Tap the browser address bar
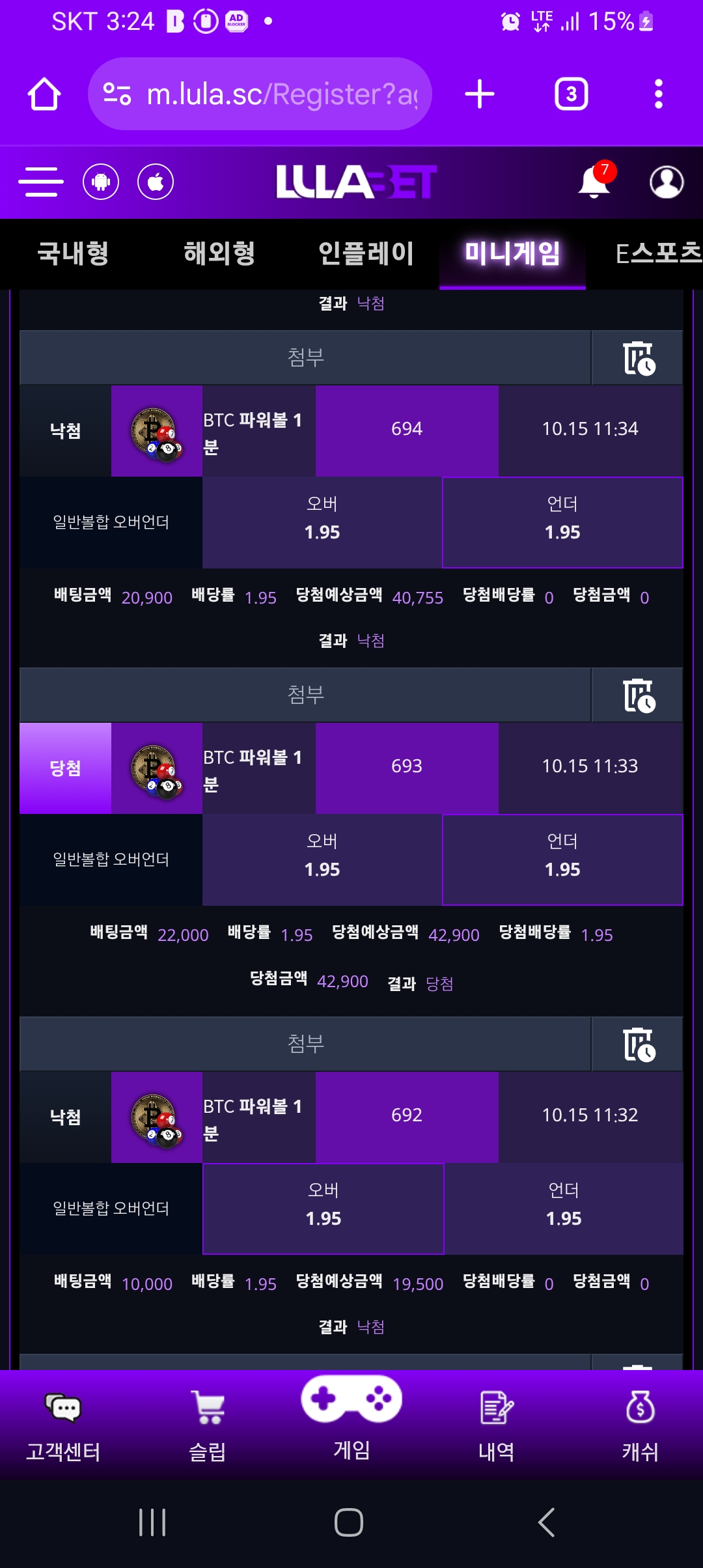 point(260,94)
